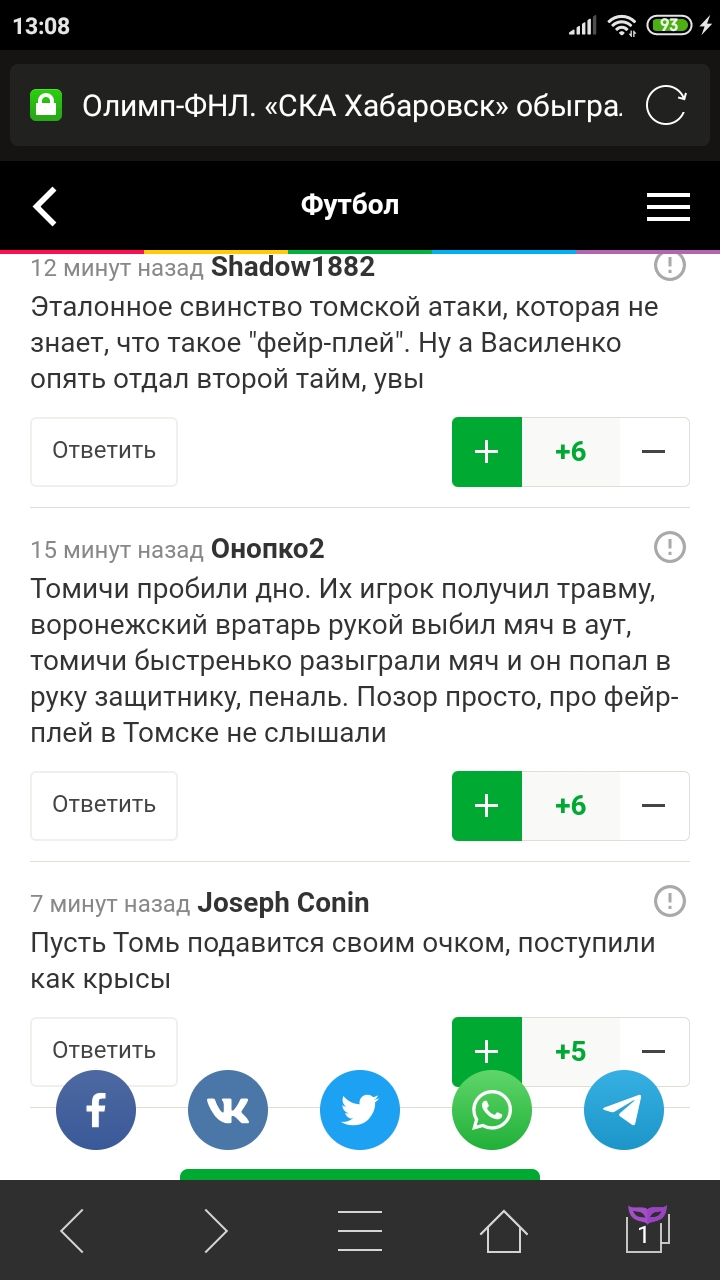Report Joseph Conin's comment via exclamation icon
Image resolution: width=720 pixels, height=1280 pixels.
pyautogui.click(x=669, y=901)
